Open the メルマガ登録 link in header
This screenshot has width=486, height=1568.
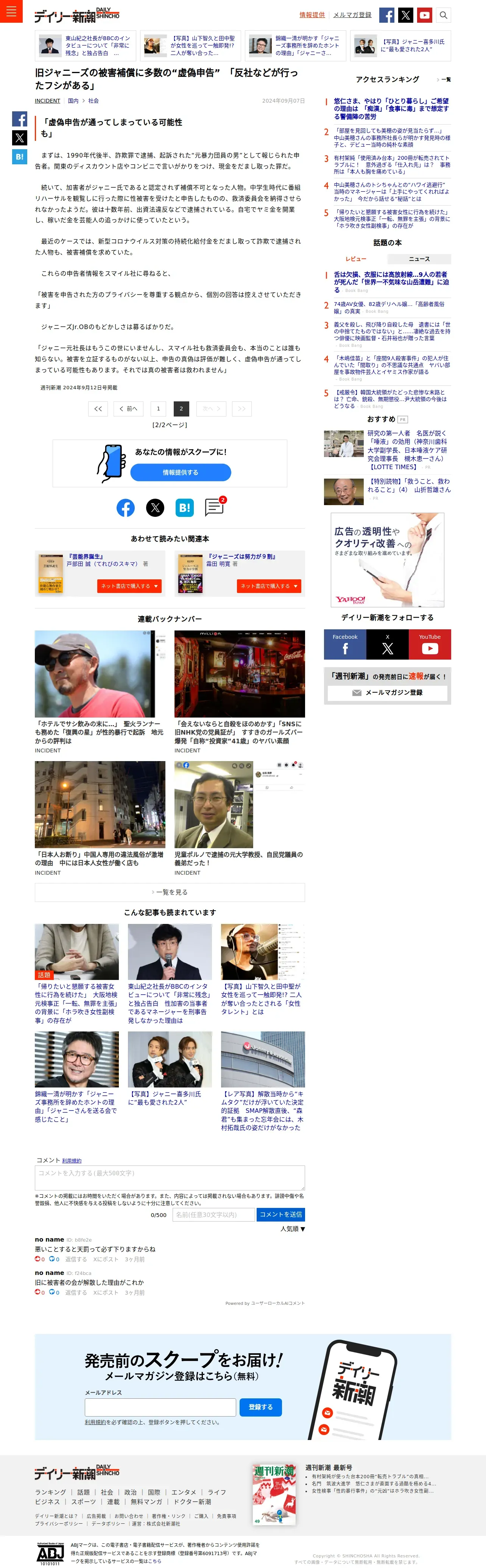352,15
